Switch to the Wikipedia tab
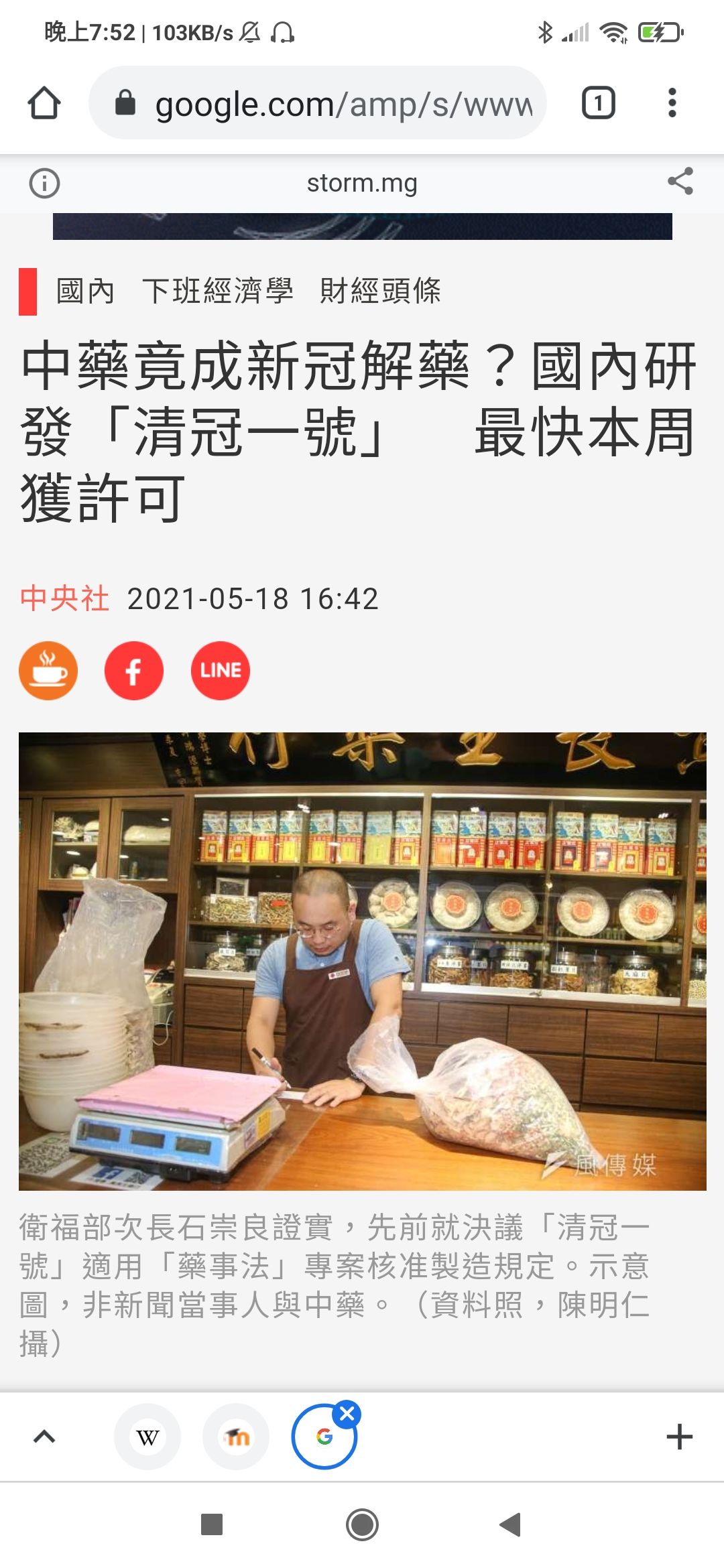Viewport: 724px width, 1568px height. click(x=147, y=1437)
